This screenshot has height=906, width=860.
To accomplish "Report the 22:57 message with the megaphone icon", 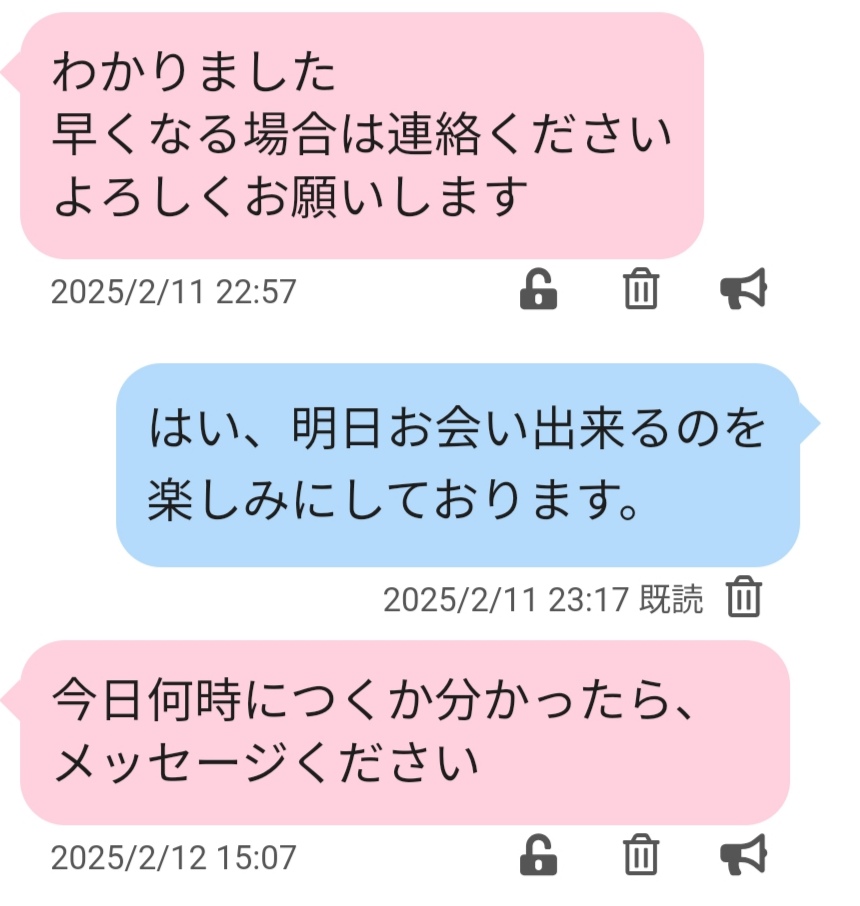I will pyautogui.click(x=744, y=288).
